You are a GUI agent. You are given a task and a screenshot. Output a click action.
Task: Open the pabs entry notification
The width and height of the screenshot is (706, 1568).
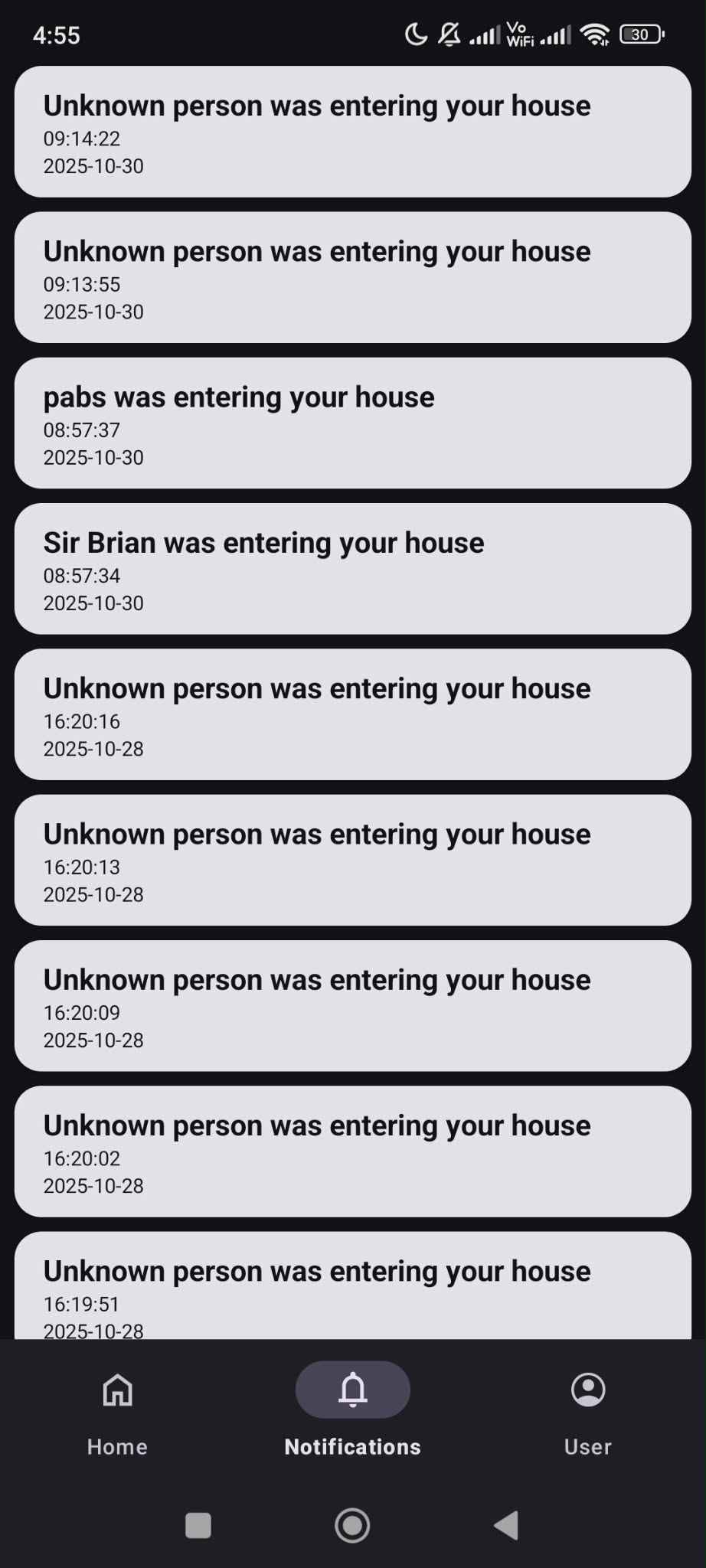(x=352, y=423)
